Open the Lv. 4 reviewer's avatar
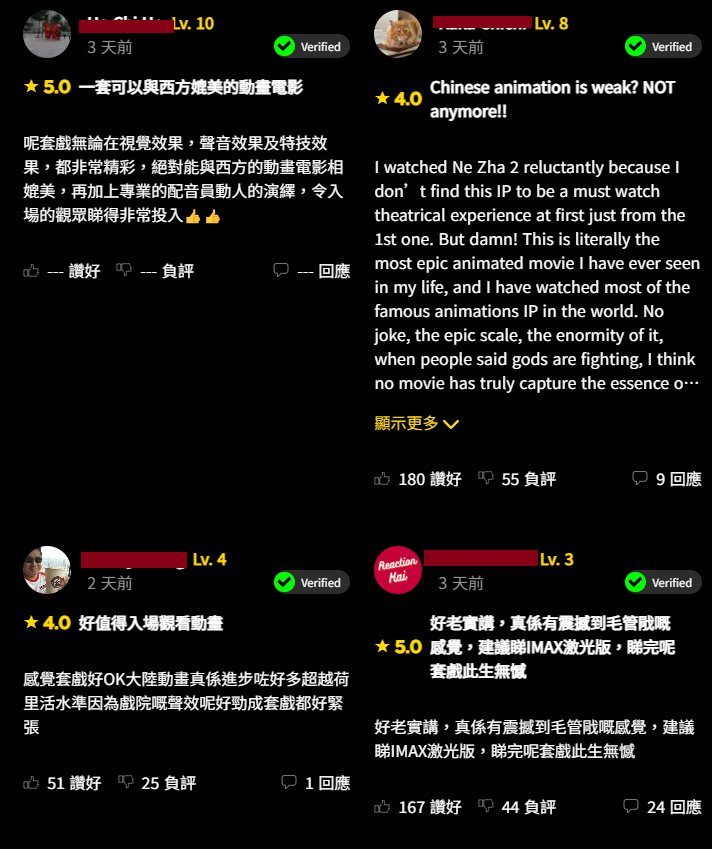The image size is (712, 849). pyautogui.click(x=47, y=570)
